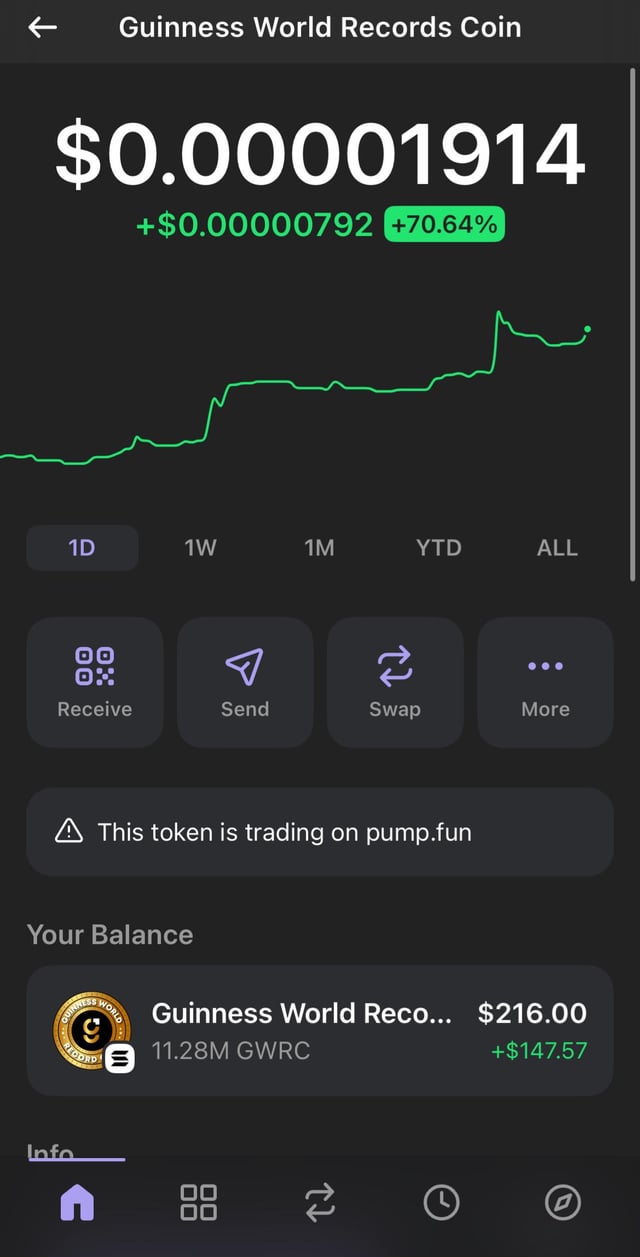Switch chart to 1W range
The image size is (640, 1257).
tap(200, 548)
